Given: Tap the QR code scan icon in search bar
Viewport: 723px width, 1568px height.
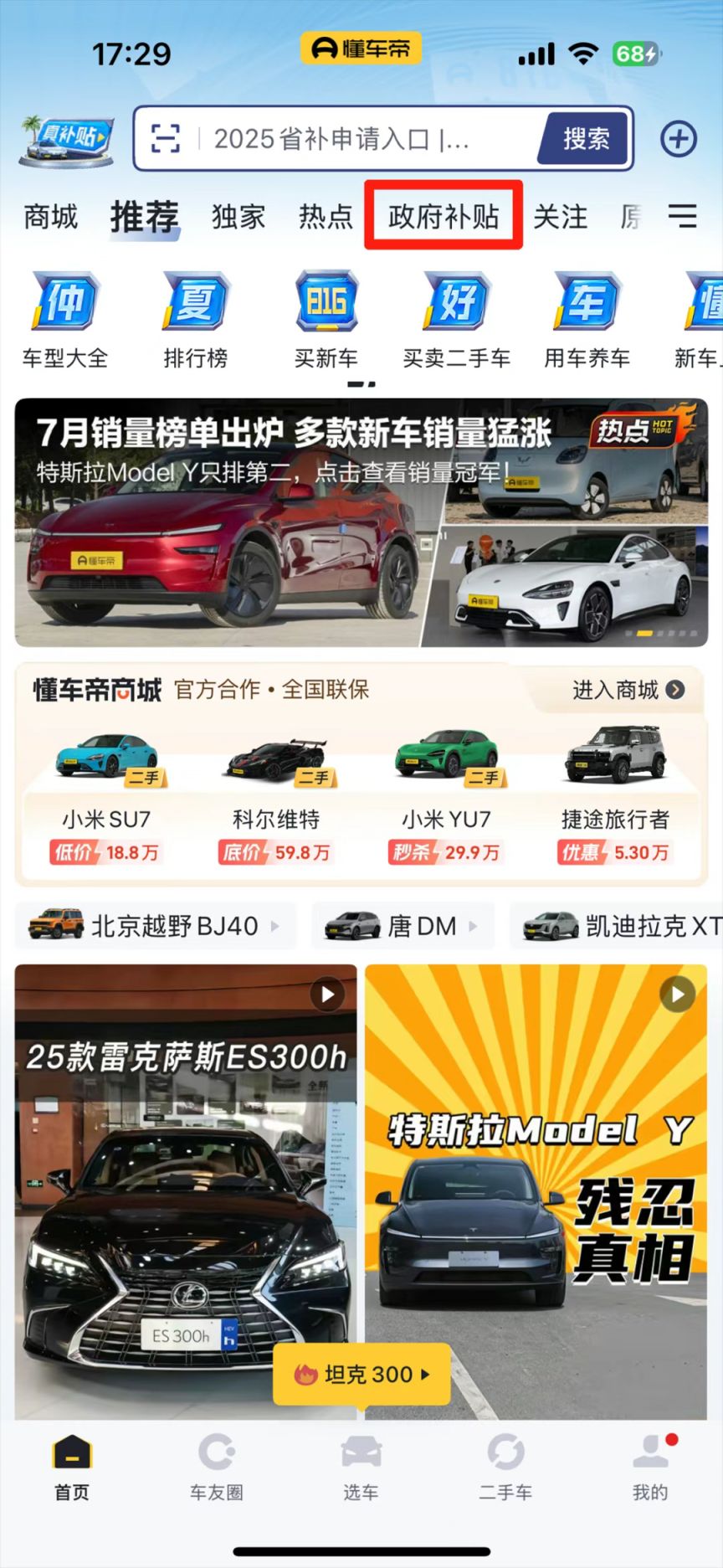Looking at the screenshot, I should pyautogui.click(x=166, y=139).
